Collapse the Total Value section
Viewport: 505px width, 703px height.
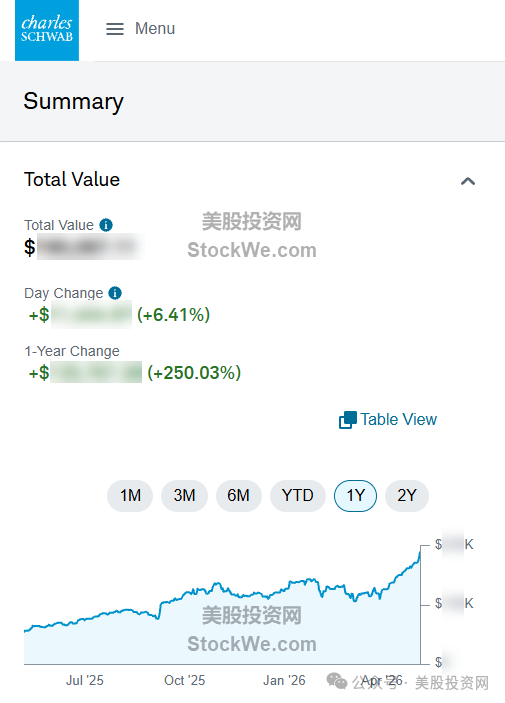point(468,181)
